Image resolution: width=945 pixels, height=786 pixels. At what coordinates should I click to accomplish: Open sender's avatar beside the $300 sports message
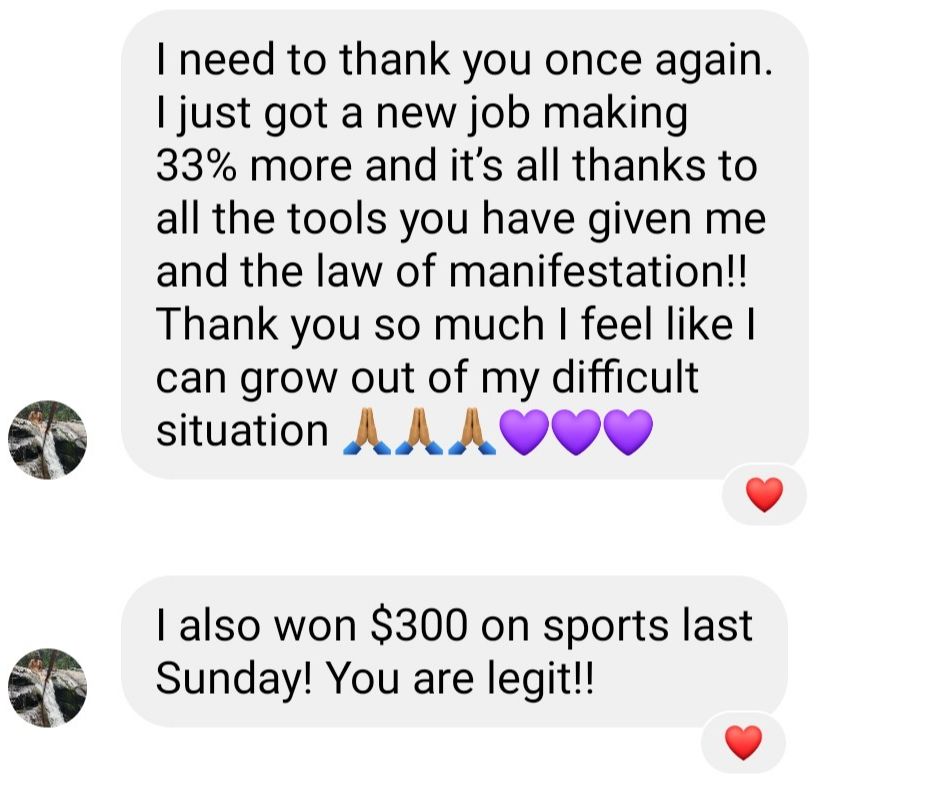[x=47, y=686]
